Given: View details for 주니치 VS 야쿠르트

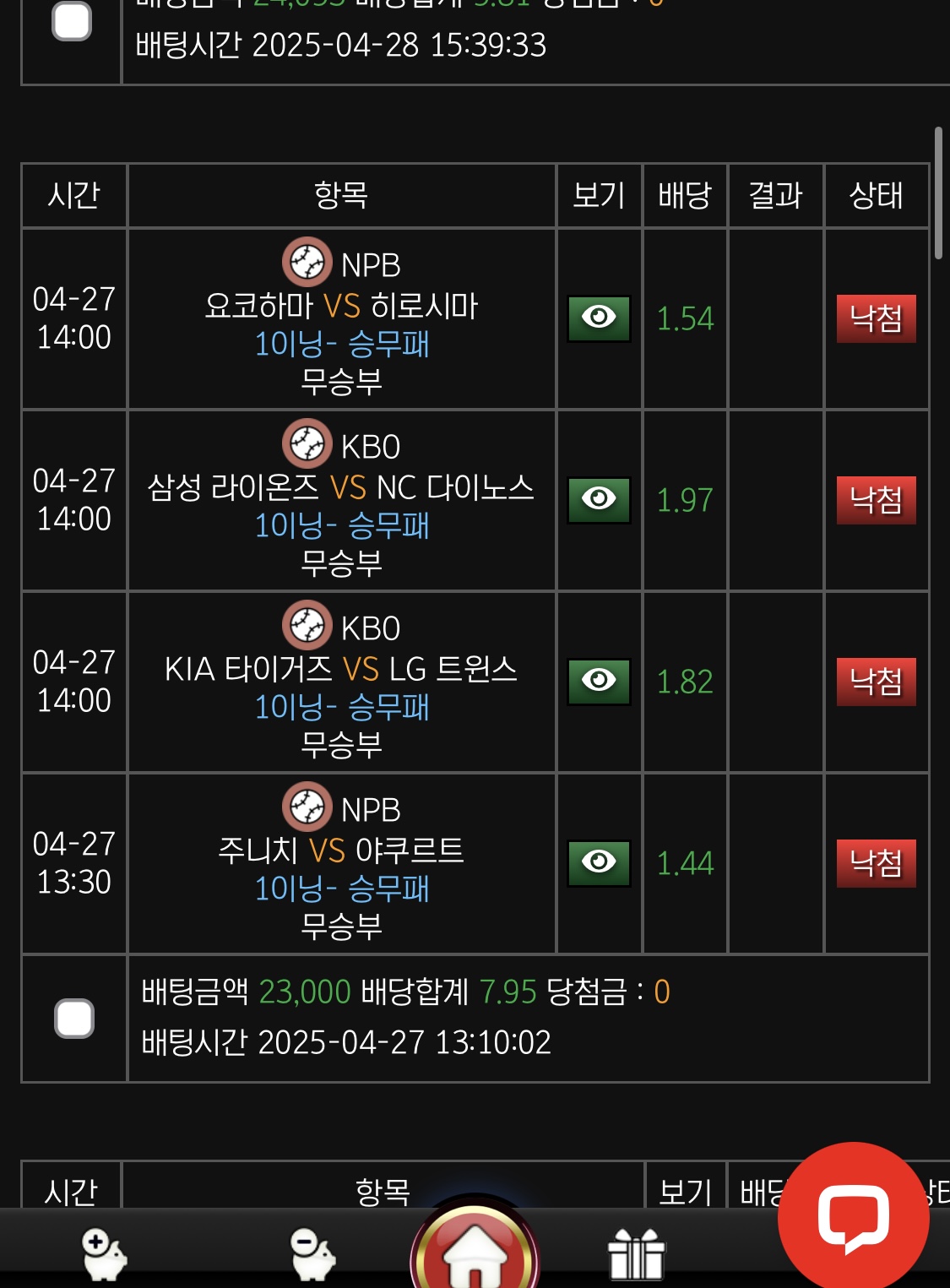Looking at the screenshot, I should [x=599, y=863].
